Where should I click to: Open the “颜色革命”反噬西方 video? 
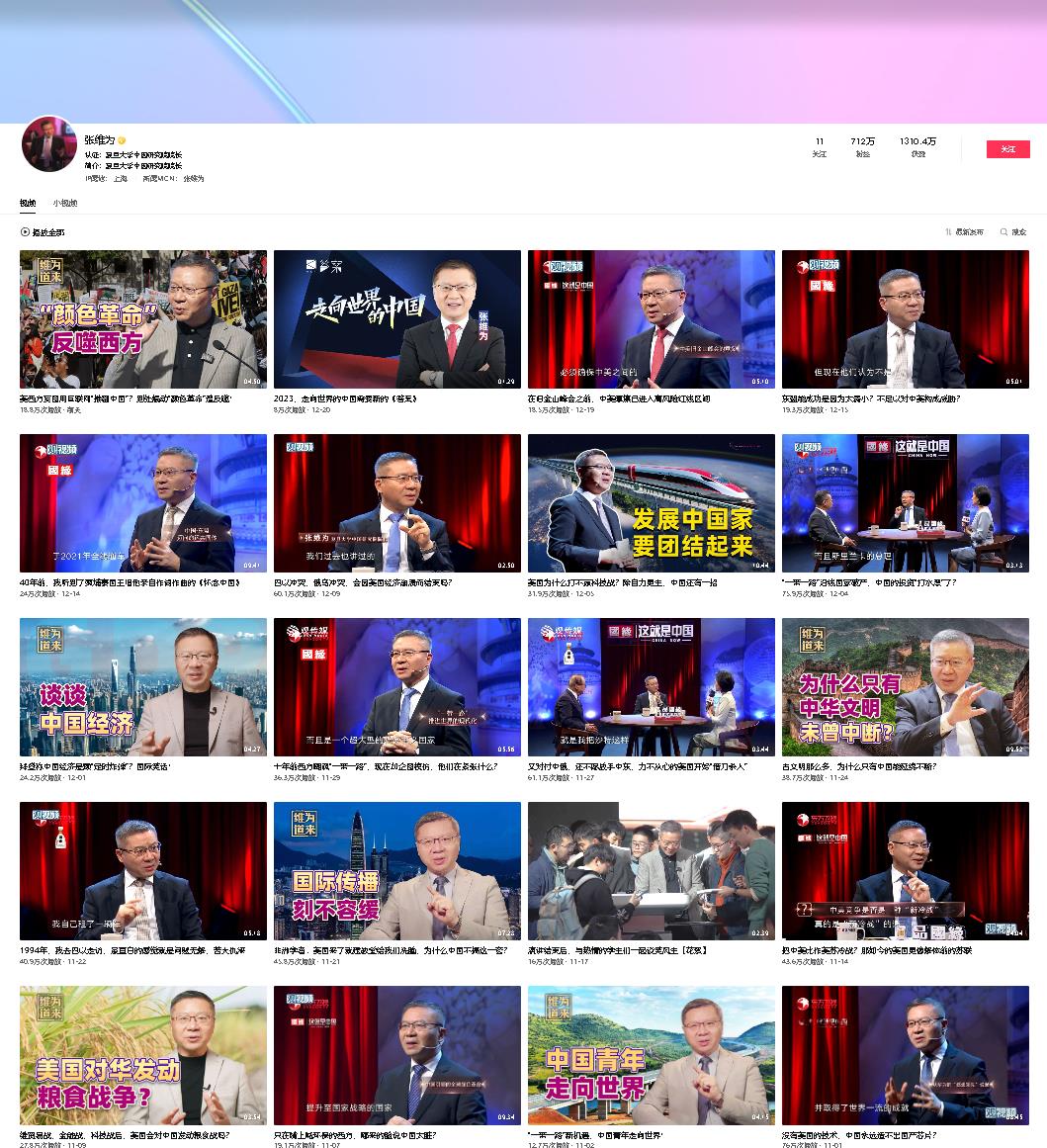click(x=142, y=319)
